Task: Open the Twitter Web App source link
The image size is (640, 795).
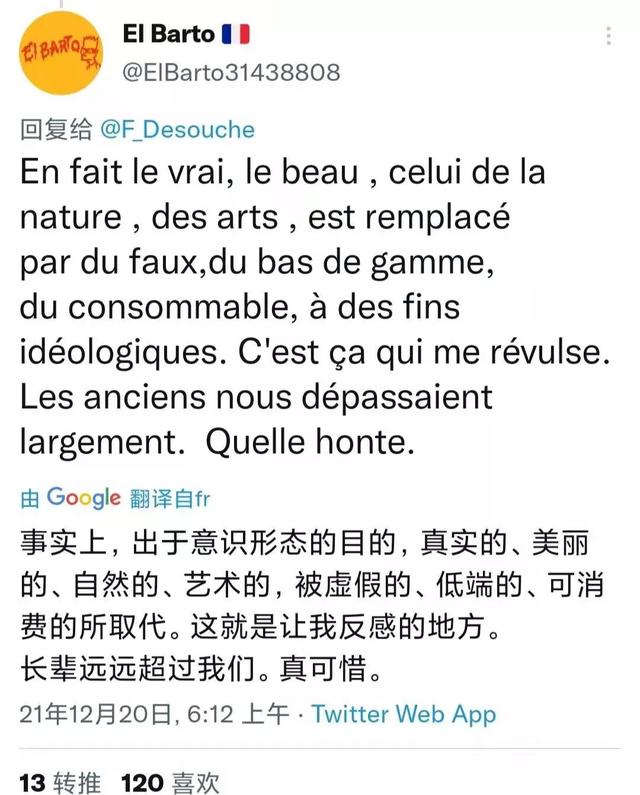Action: (403, 713)
